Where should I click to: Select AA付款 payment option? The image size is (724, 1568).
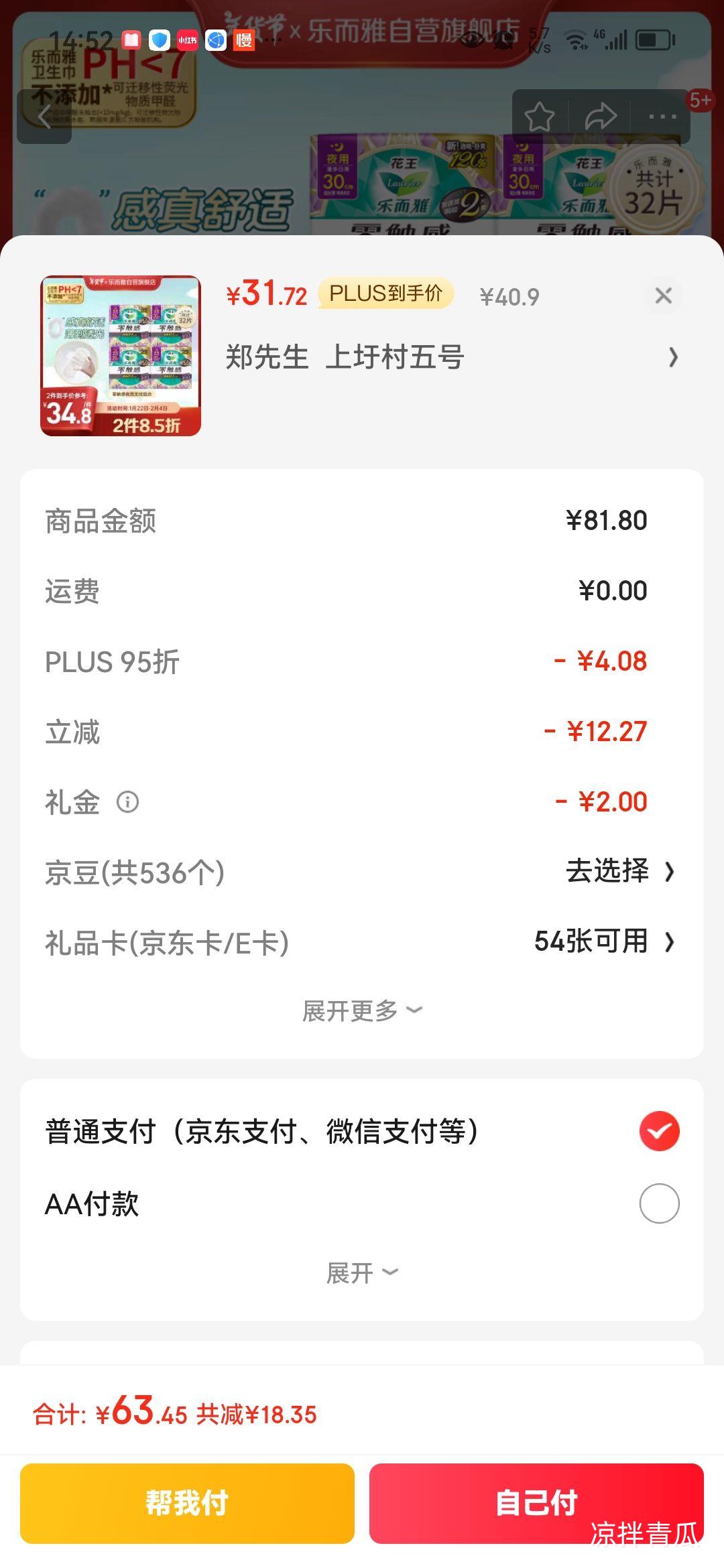tap(660, 1203)
